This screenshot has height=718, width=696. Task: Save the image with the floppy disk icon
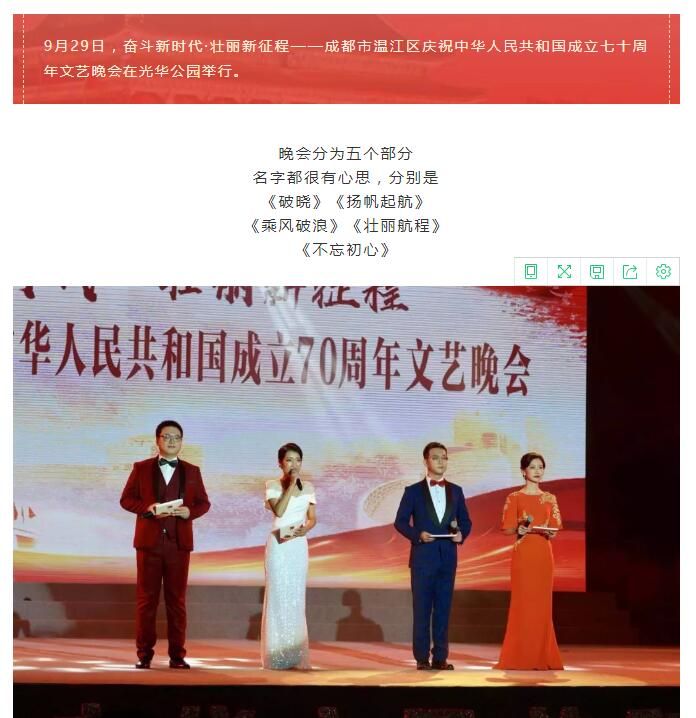(x=597, y=271)
